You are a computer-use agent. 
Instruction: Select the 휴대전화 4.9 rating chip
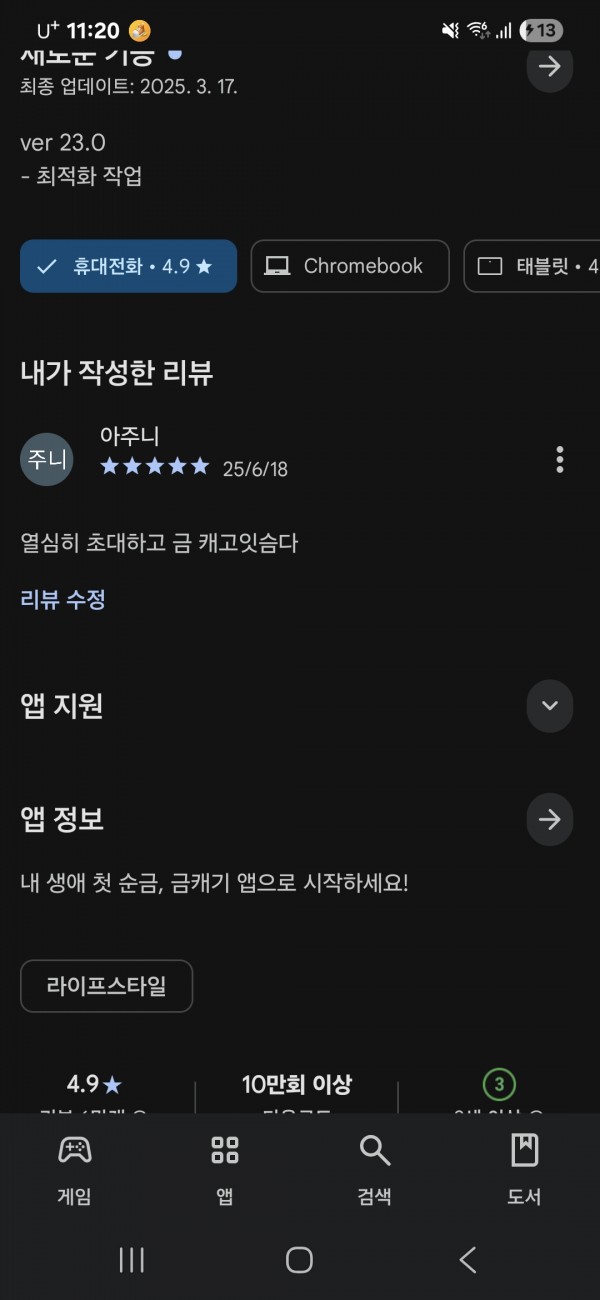pos(128,266)
